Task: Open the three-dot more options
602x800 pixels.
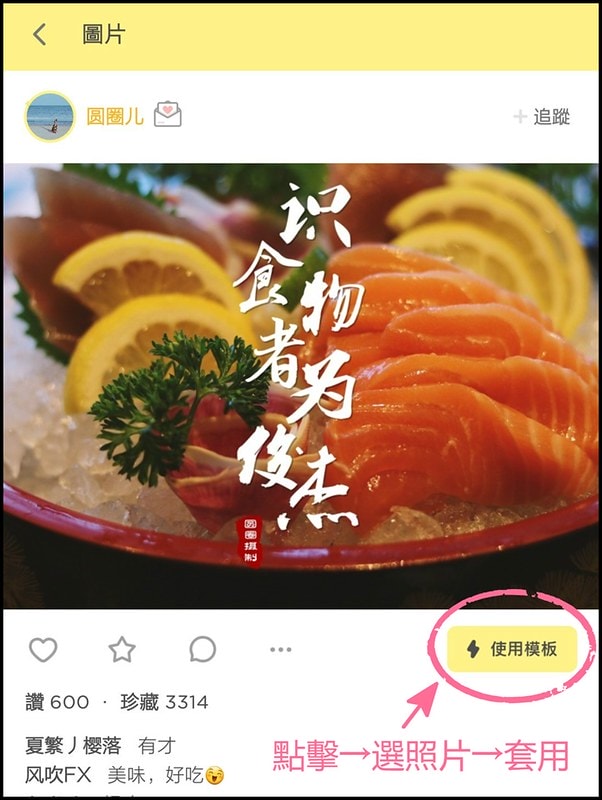Action: [x=281, y=650]
